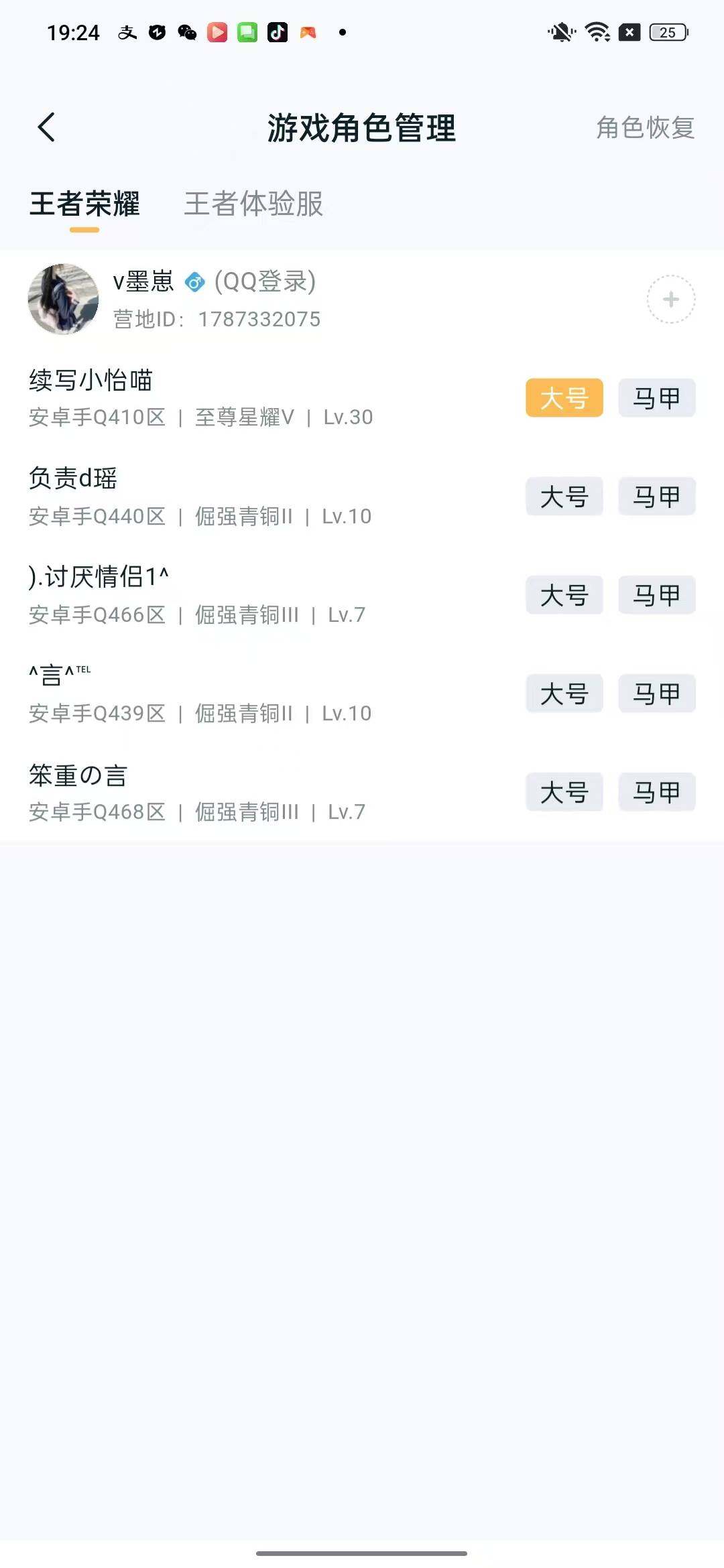
Task: Open 角色恢复 in the top right
Action: (644, 129)
